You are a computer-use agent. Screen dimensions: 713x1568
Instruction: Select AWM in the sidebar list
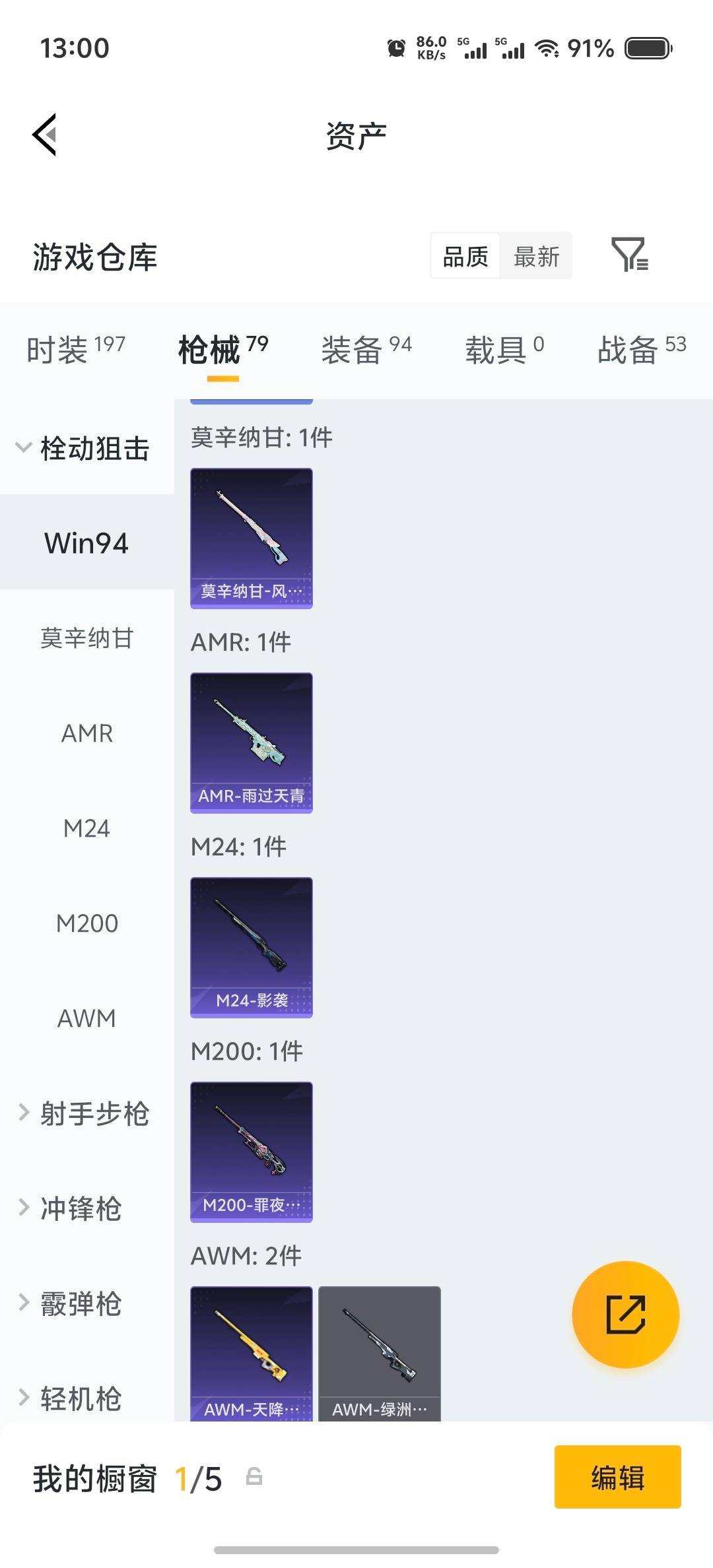pyautogui.click(x=87, y=1018)
